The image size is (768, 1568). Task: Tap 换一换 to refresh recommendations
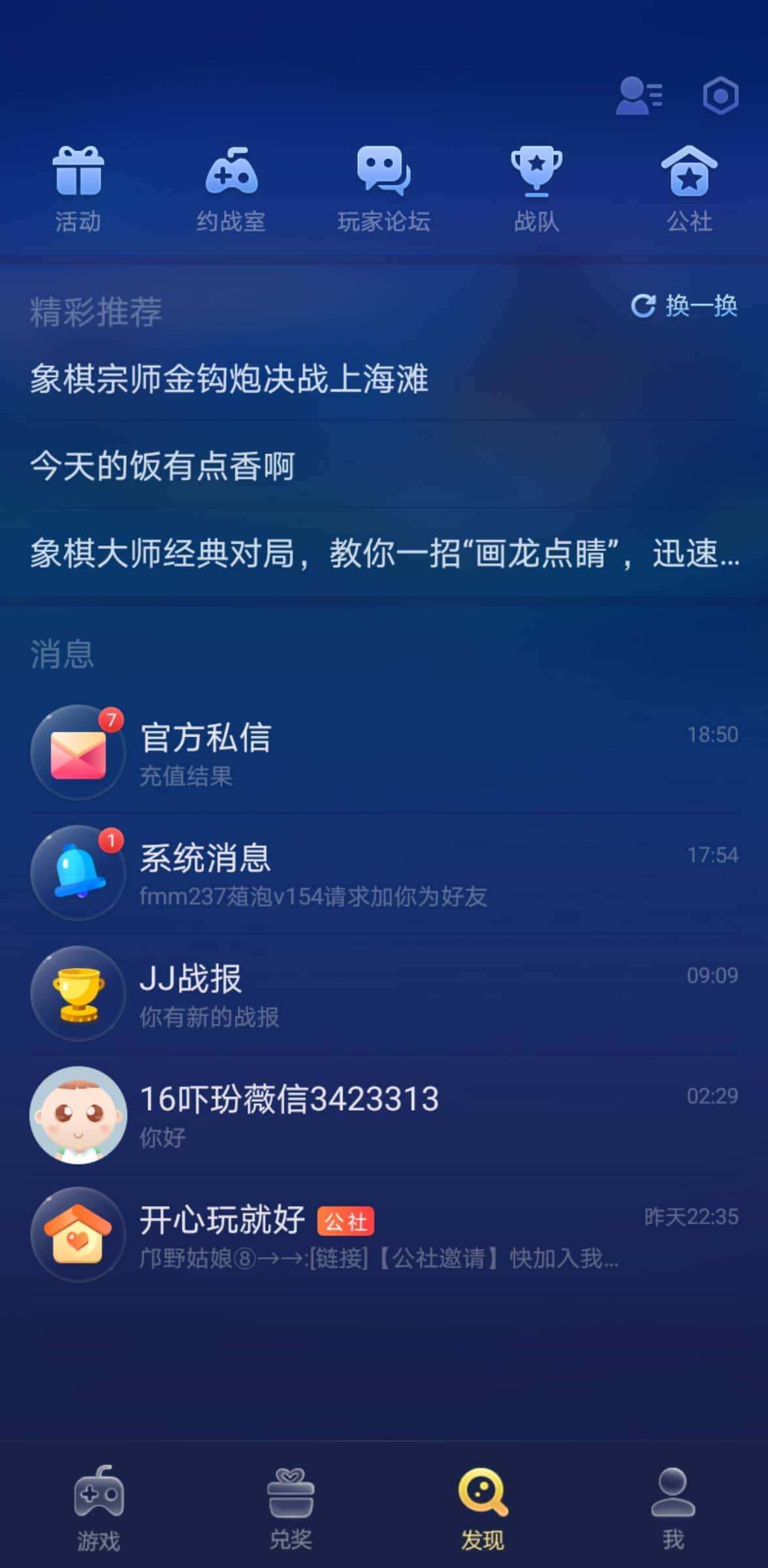coord(684,306)
